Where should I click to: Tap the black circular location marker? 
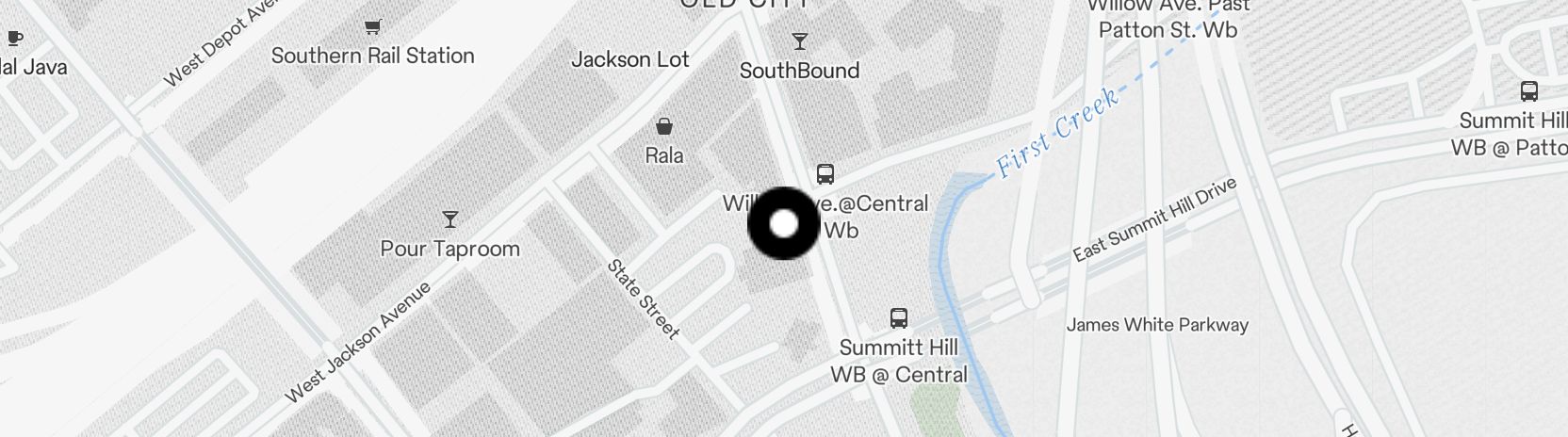pyautogui.click(x=784, y=224)
